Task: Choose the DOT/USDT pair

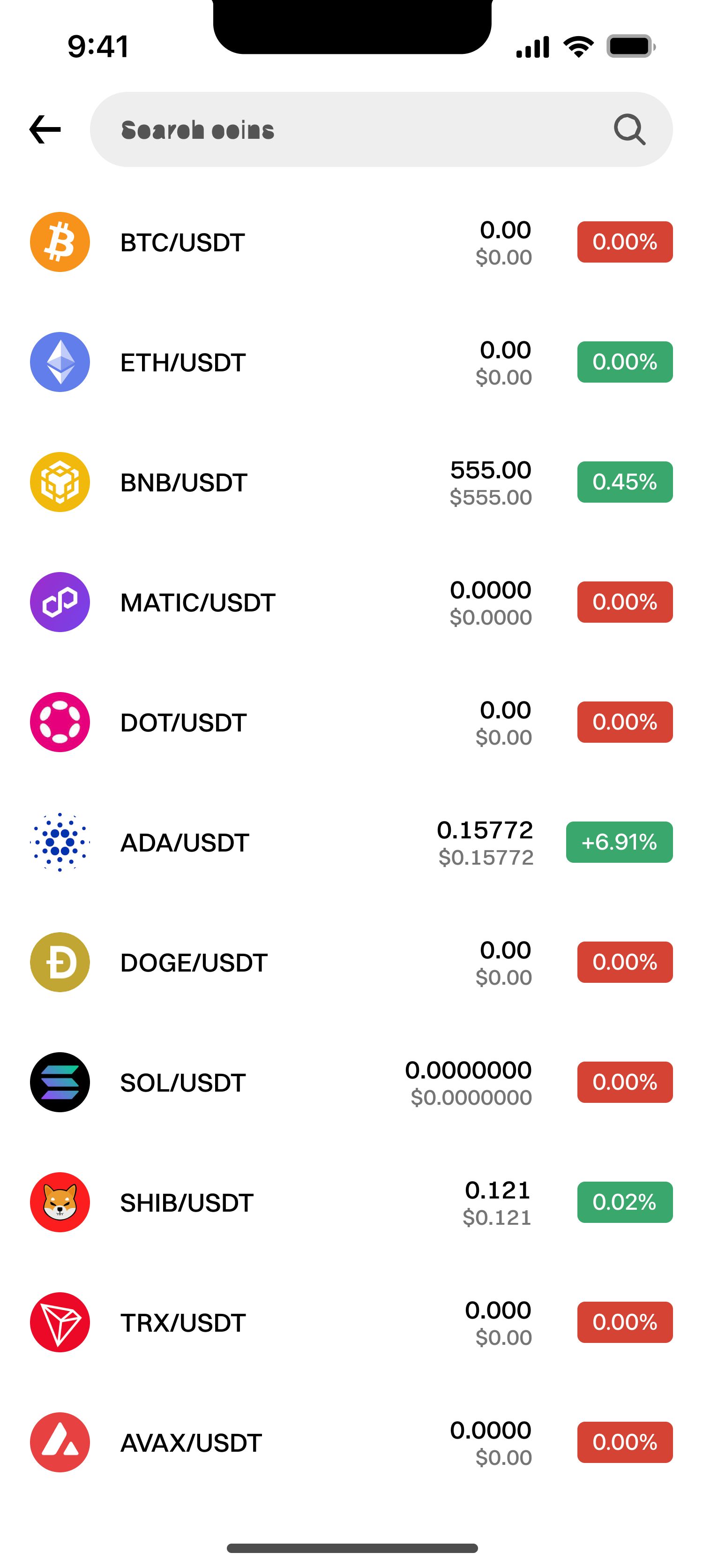Action: click(183, 723)
